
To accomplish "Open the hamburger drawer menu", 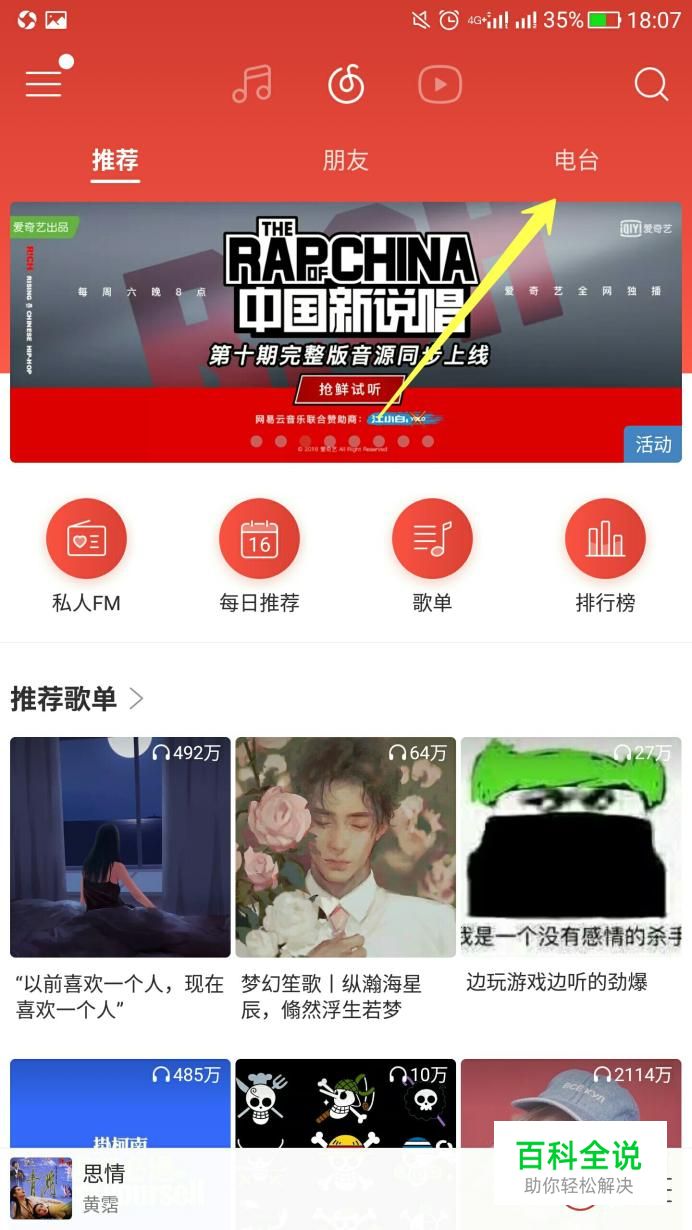I will tap(44, 84).
